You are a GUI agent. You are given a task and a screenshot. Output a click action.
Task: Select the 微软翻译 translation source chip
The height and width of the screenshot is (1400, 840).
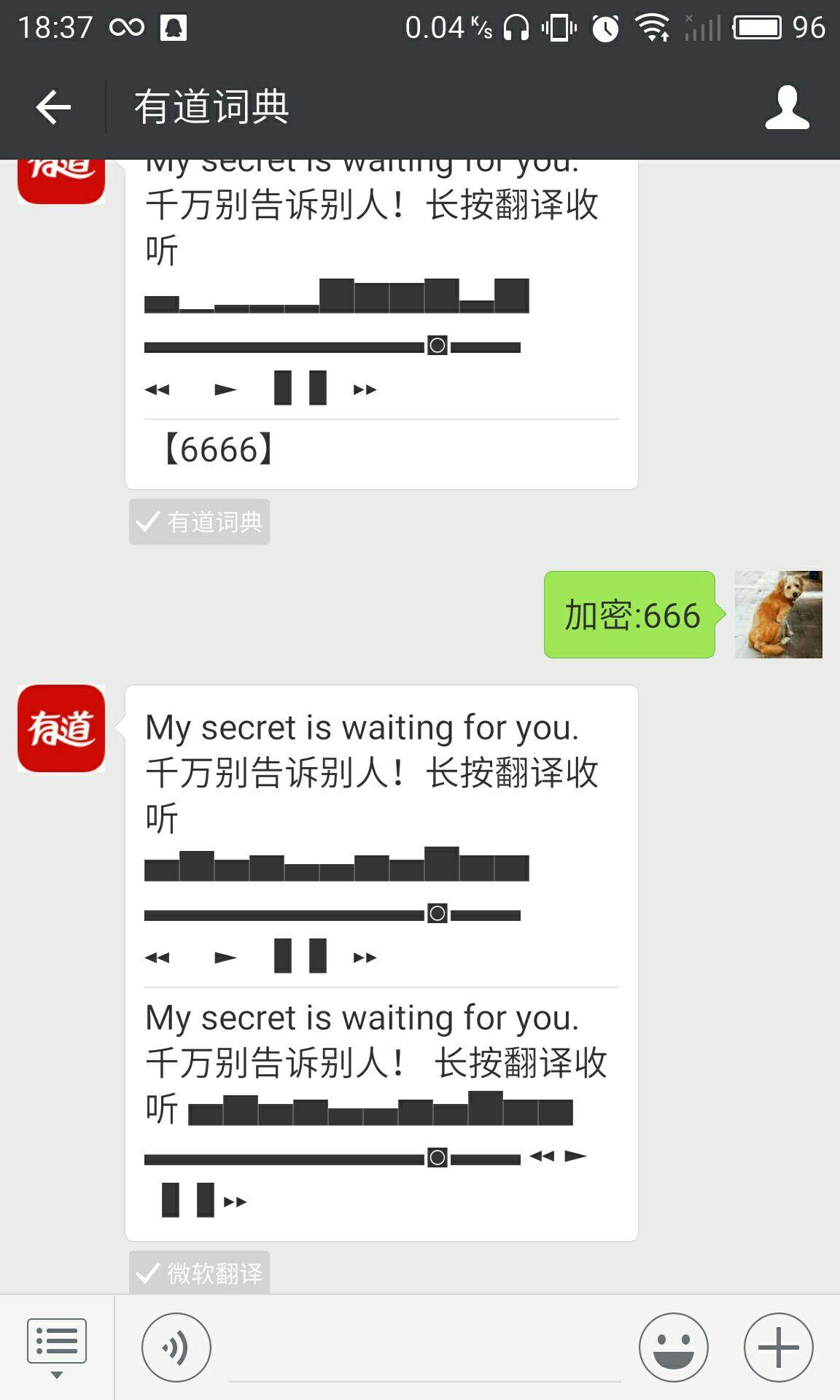point(200,1273)
